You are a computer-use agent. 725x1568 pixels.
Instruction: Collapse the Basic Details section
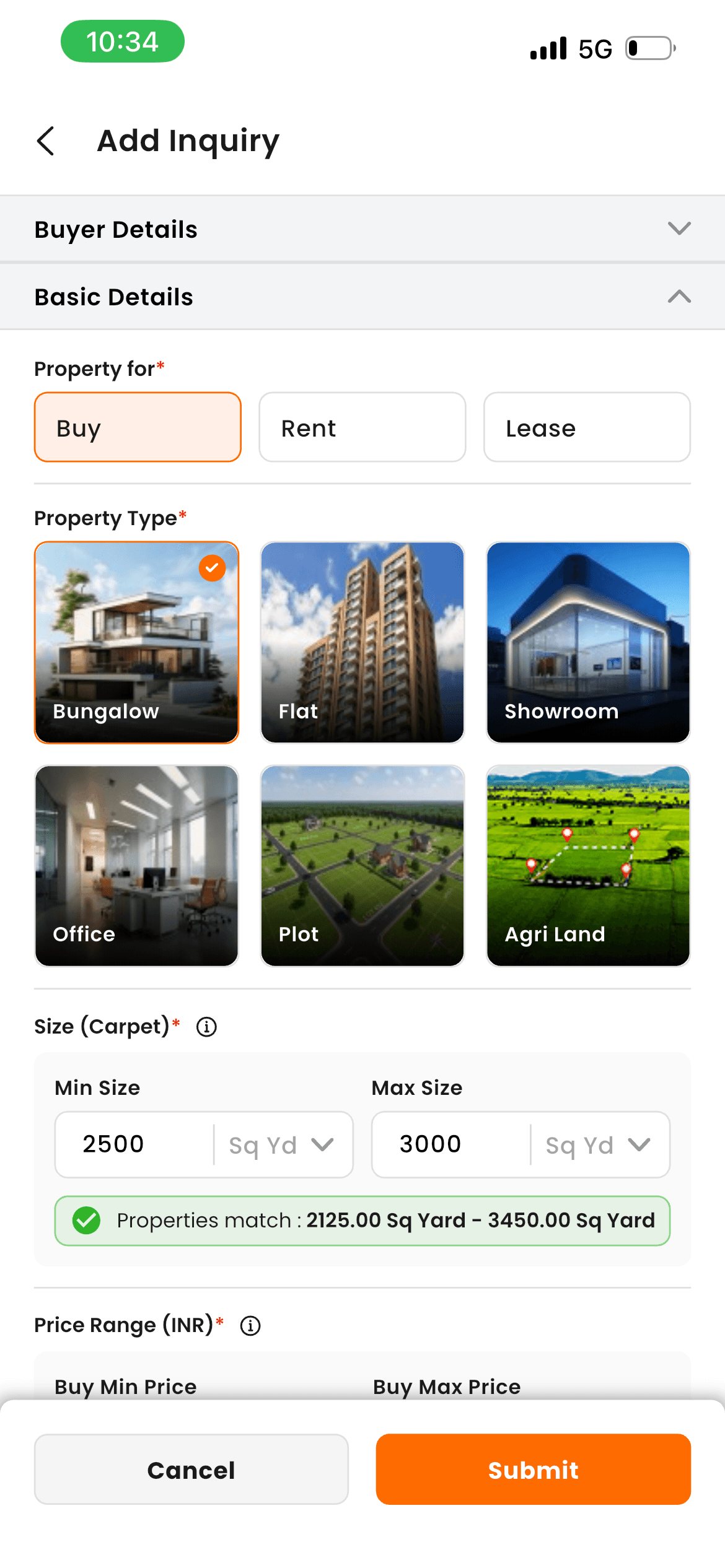click(679, 297)
